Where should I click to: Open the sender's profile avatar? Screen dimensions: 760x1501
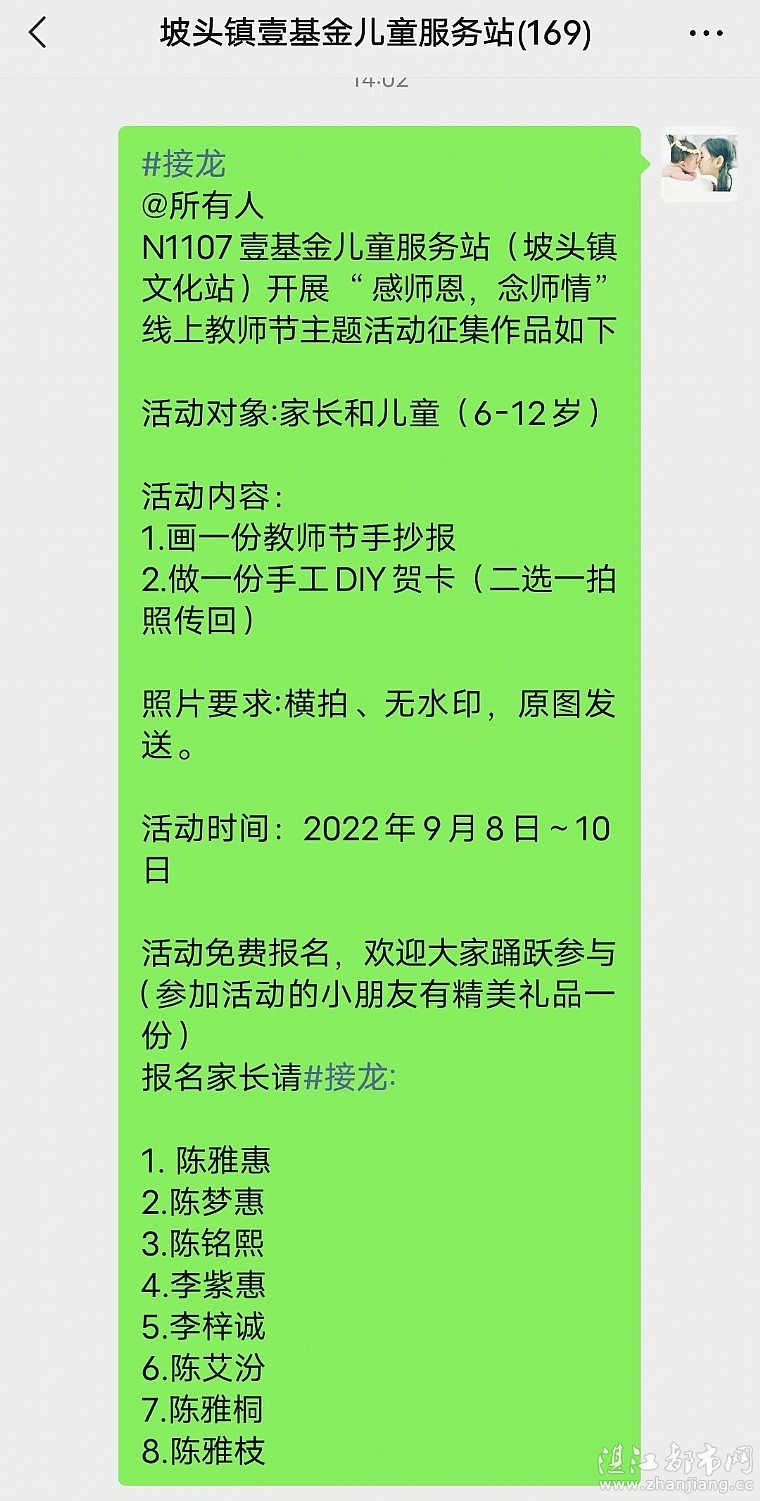(700, 165)
